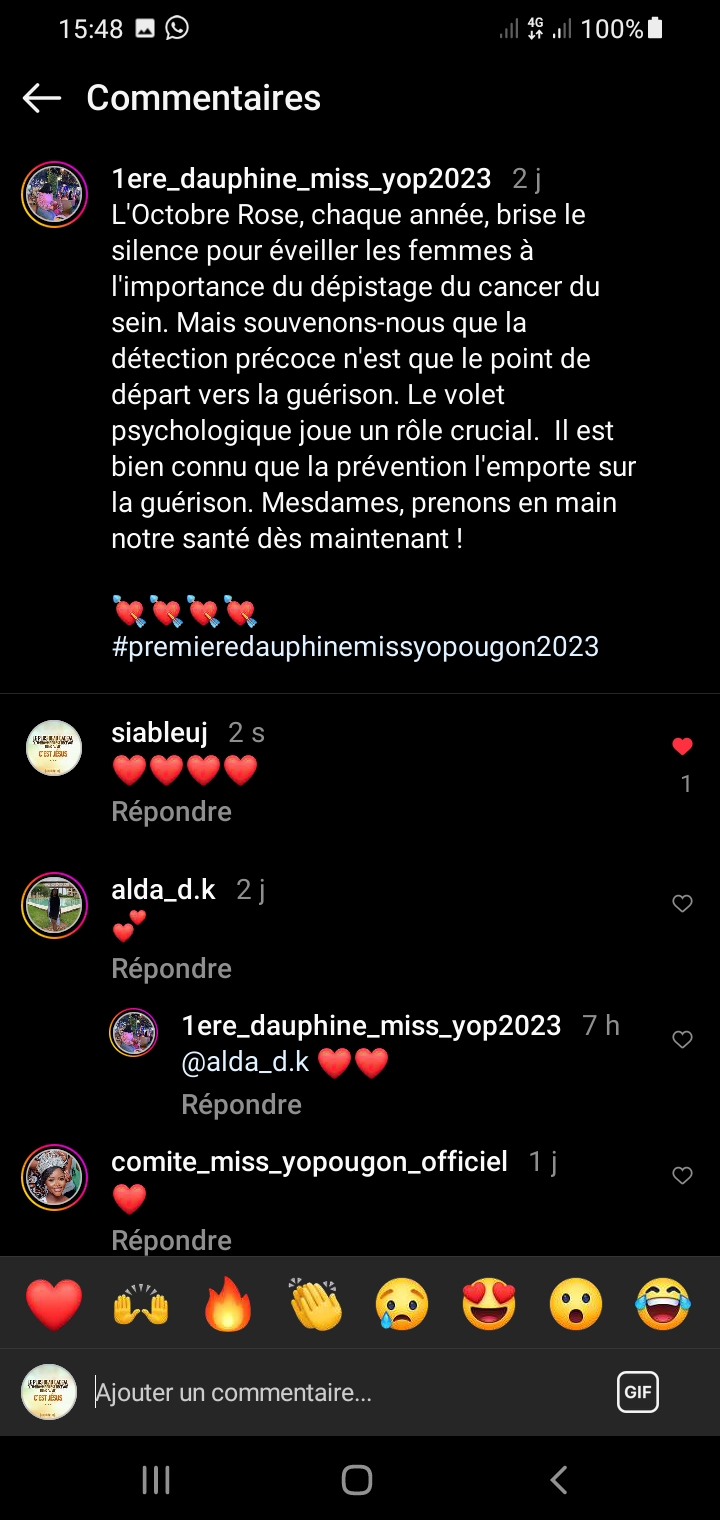Open the @alda_d.k mention link
Image resolution: width=720 pixels, height=1520 pixels.
pos(245,1062)
